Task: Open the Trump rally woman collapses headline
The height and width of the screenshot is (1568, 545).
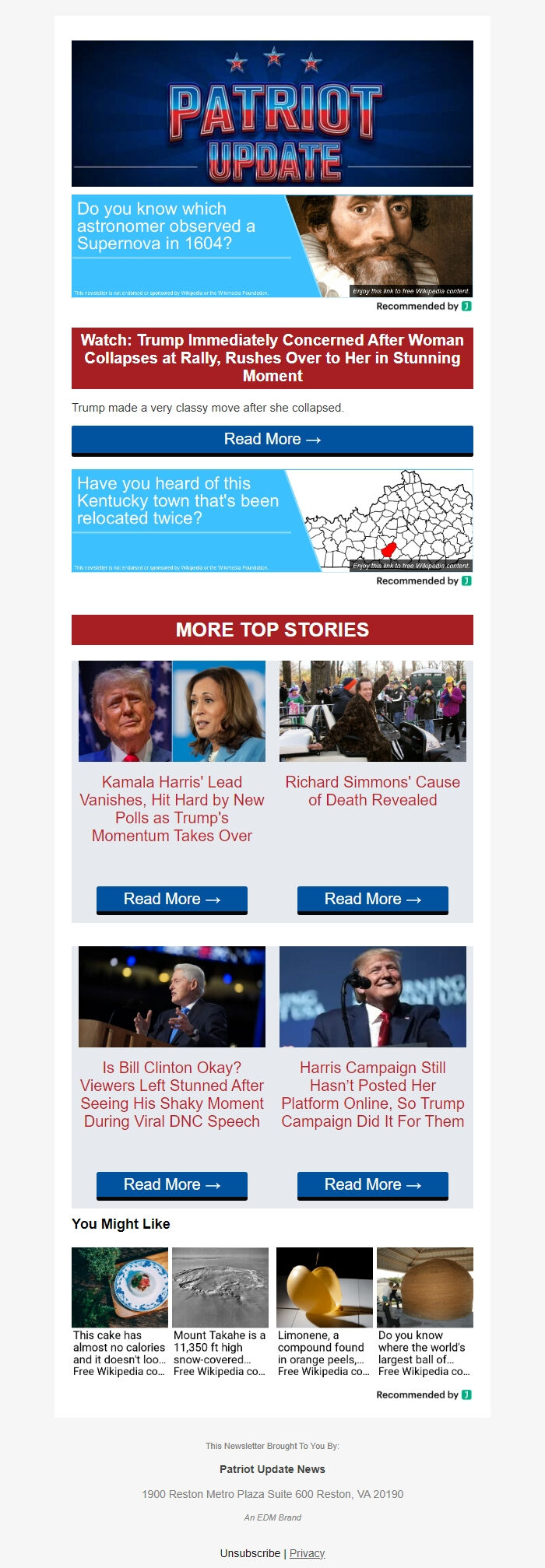Action: tap(272, 358)
